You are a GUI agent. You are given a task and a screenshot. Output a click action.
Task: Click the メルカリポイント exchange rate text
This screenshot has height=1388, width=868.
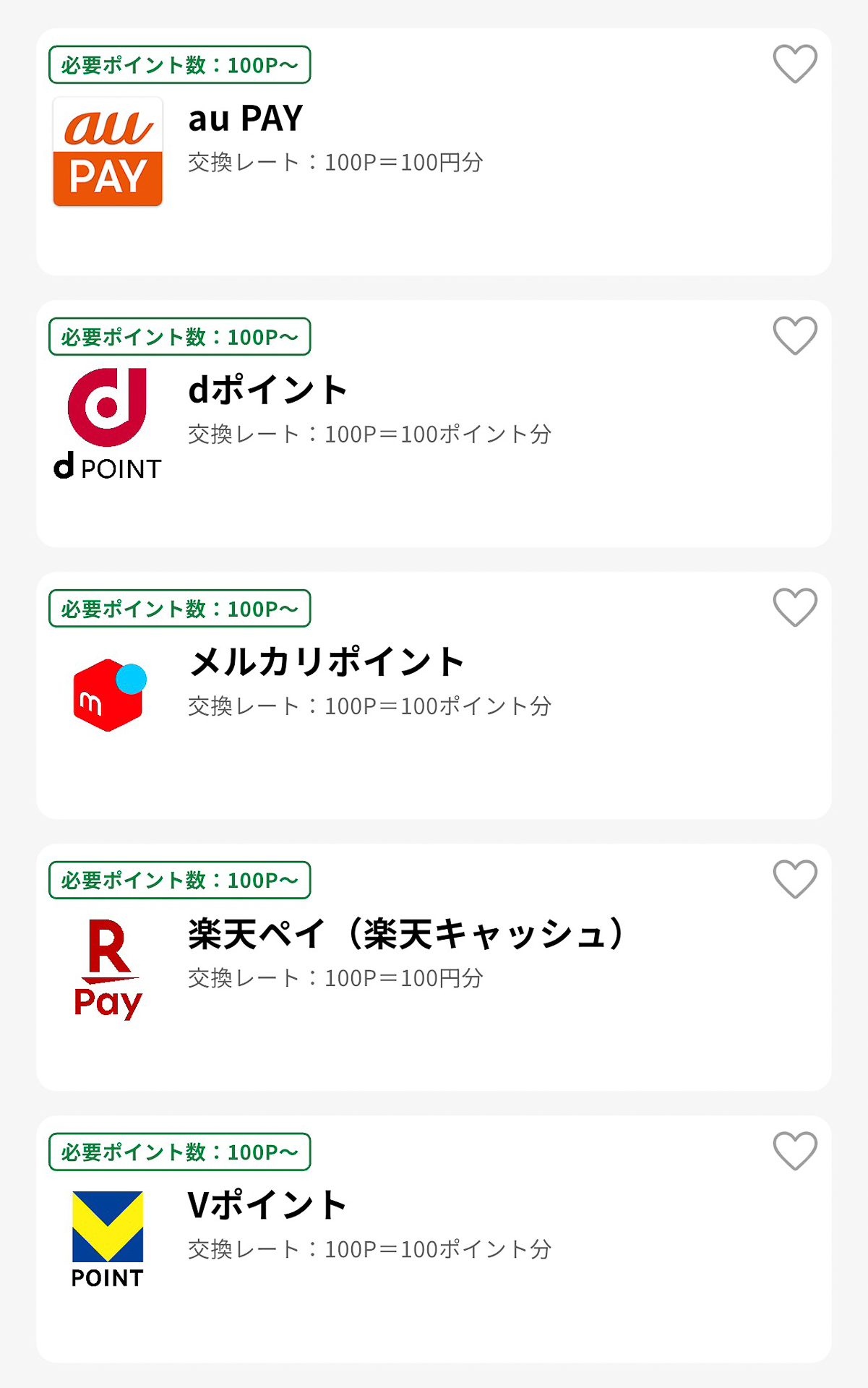tap(370, 706)
